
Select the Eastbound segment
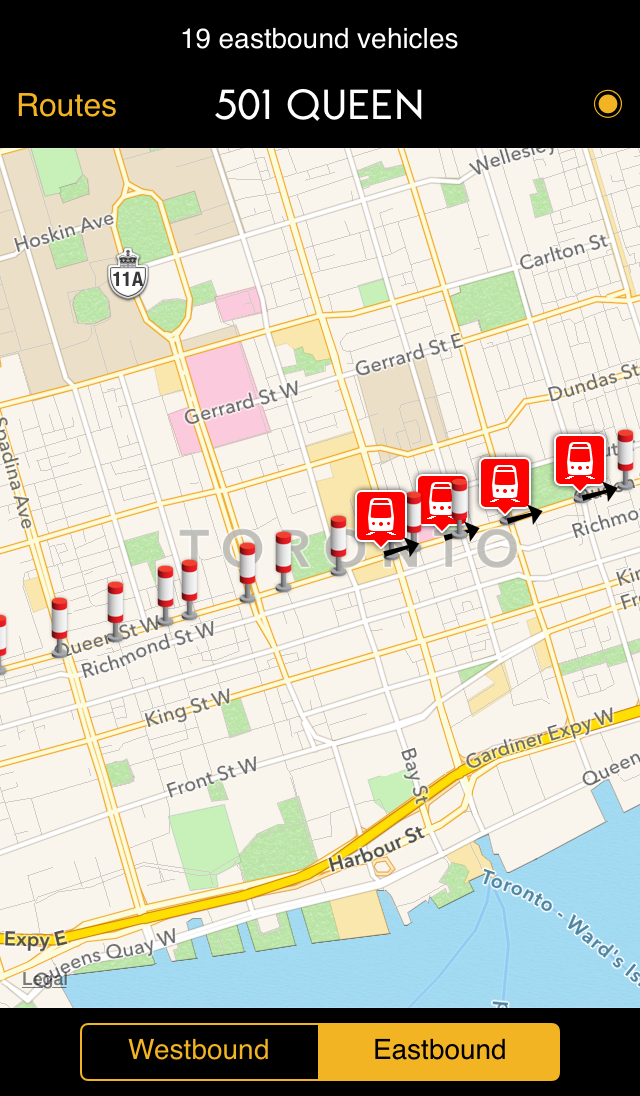tap(439, 1050)
